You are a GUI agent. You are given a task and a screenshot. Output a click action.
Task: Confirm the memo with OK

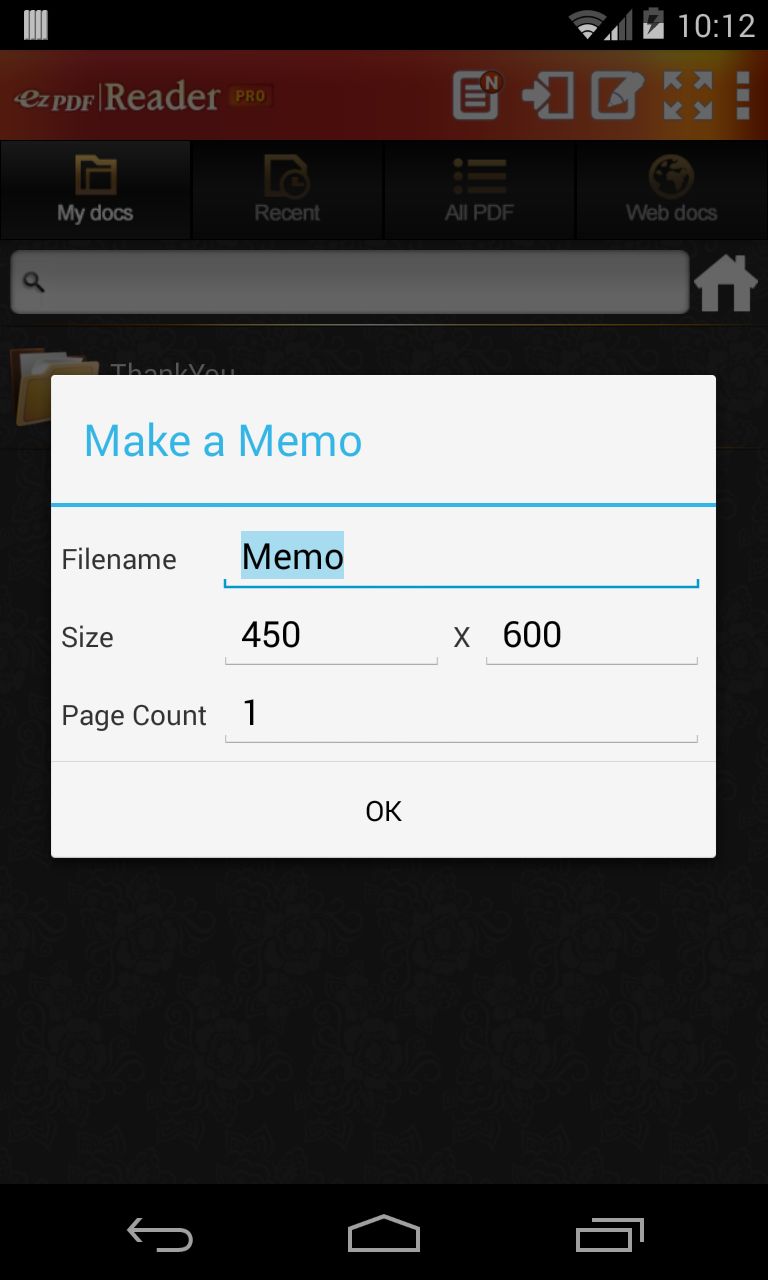click(x=384, y=810)
